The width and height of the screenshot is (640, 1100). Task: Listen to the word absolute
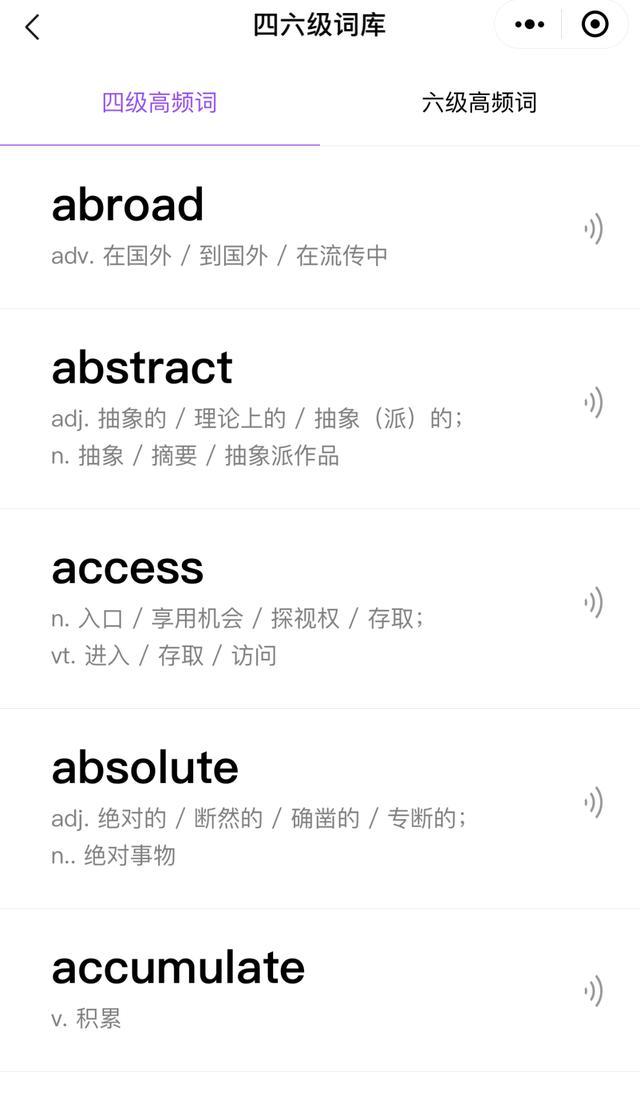pyautogui.click(x=594, y=803)
